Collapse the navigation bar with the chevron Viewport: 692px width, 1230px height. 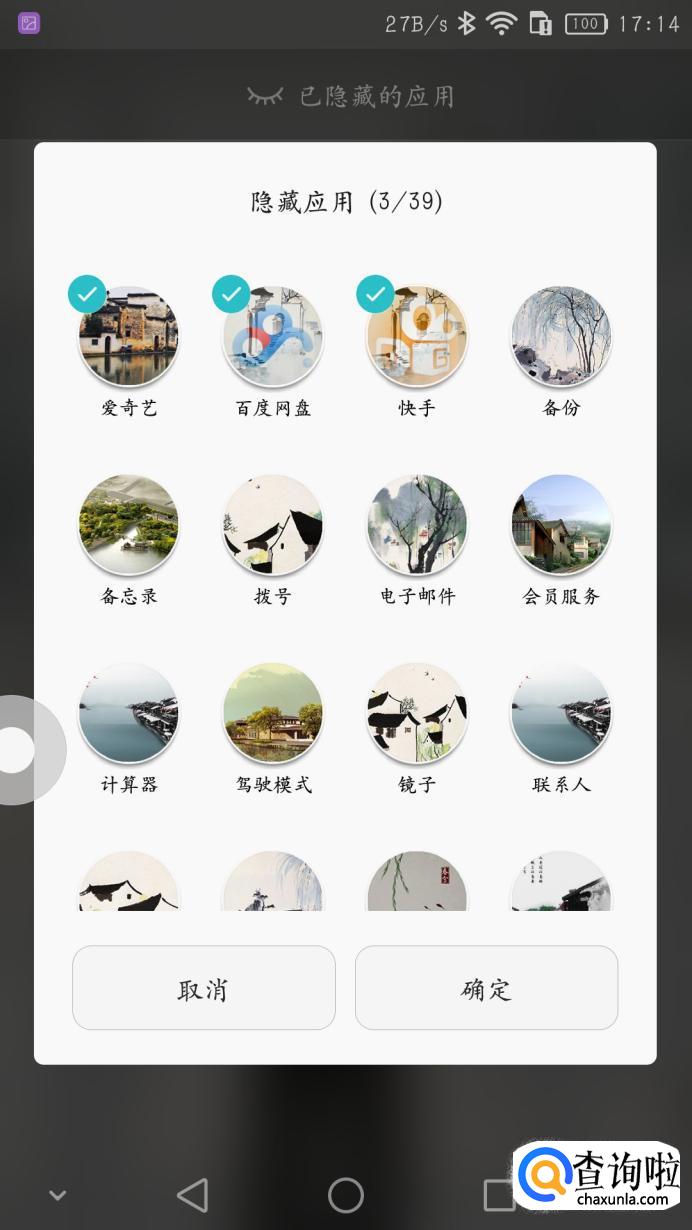click(x=58, y=1195)
